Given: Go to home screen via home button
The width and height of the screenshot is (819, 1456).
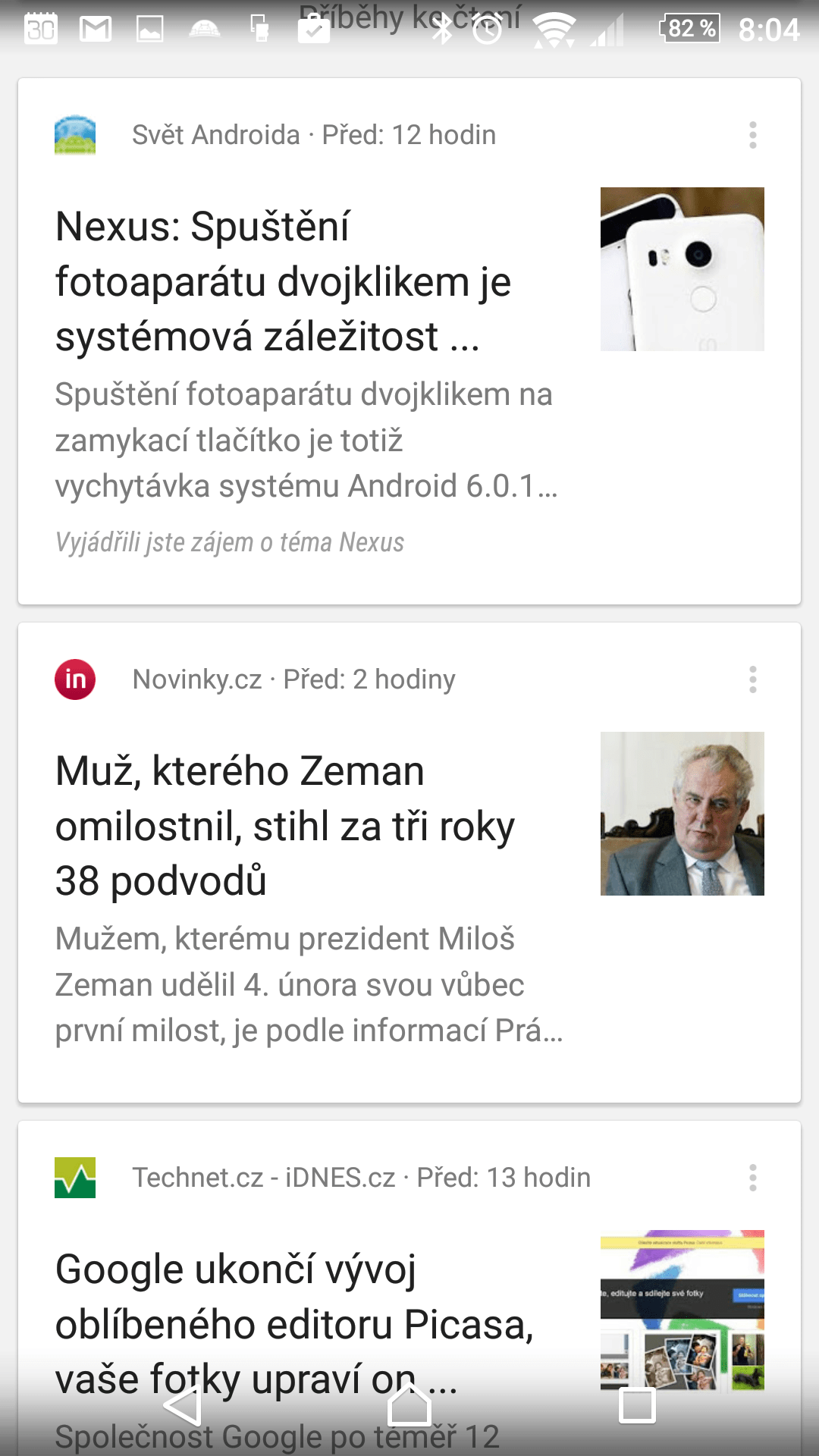Looking at the screenshot, I should (x=409, y=1405).
